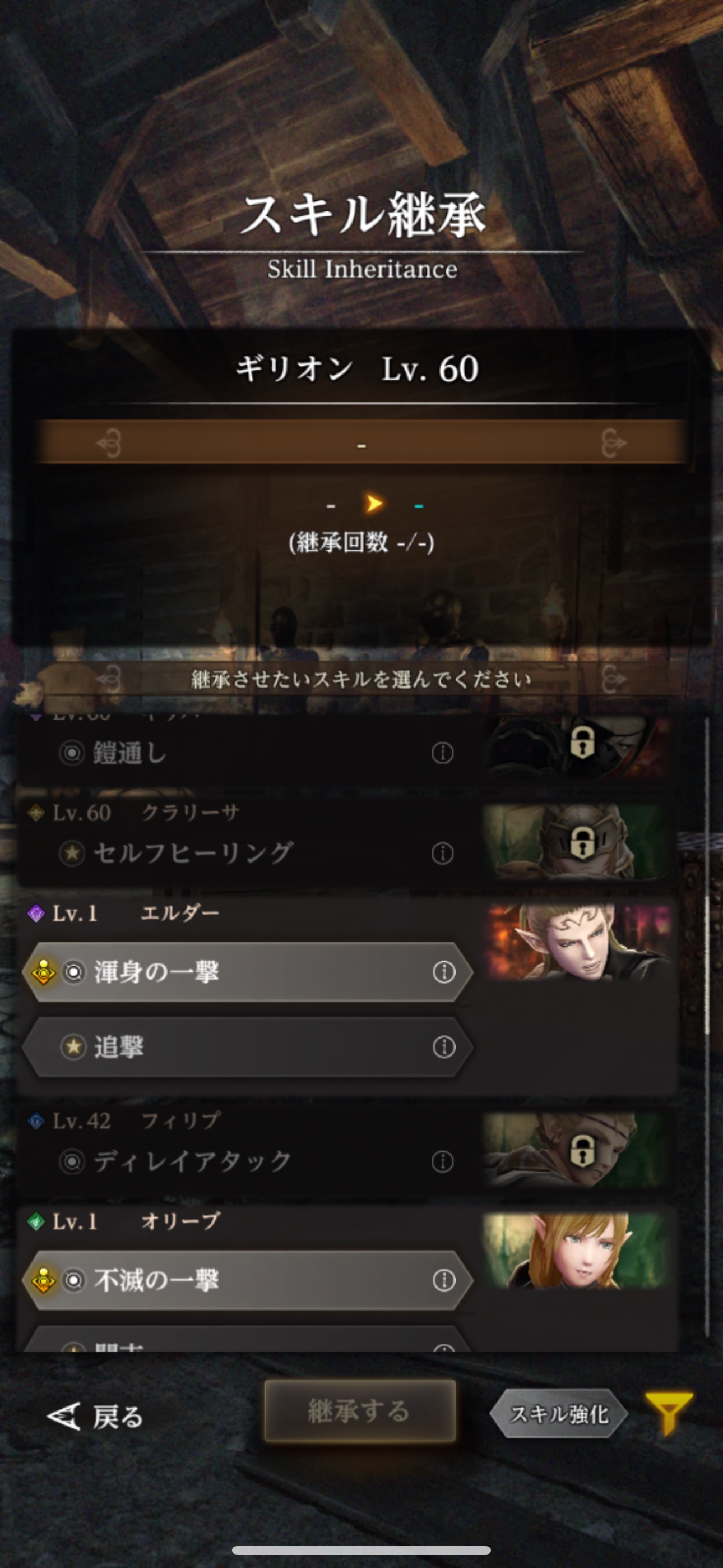Show info for 不滅の一撃
723x1568 pixels.
pyautogui.click(x=444, y=1281)
